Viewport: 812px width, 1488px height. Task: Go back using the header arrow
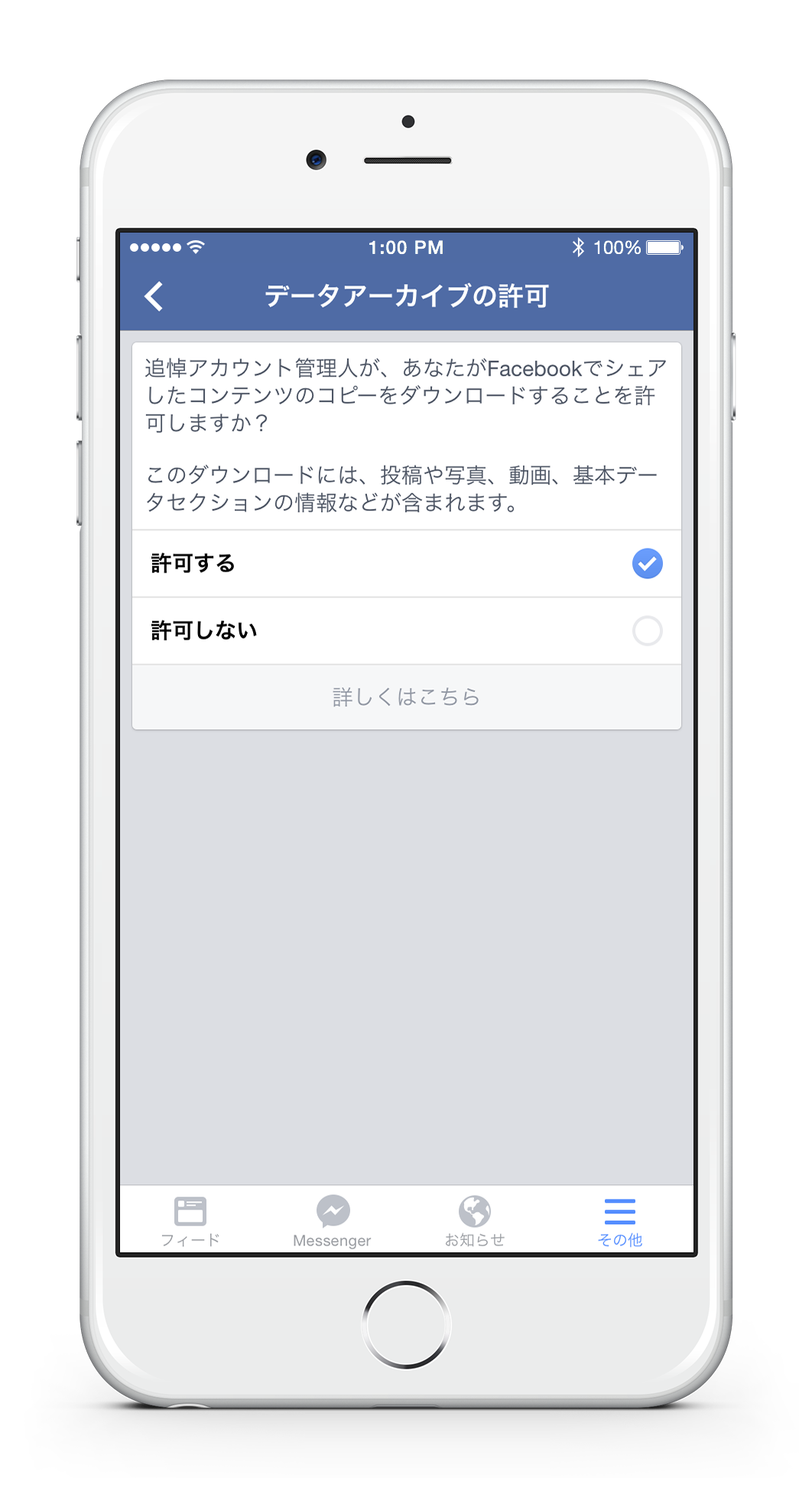pyautogui.click(x=154, y=296)
